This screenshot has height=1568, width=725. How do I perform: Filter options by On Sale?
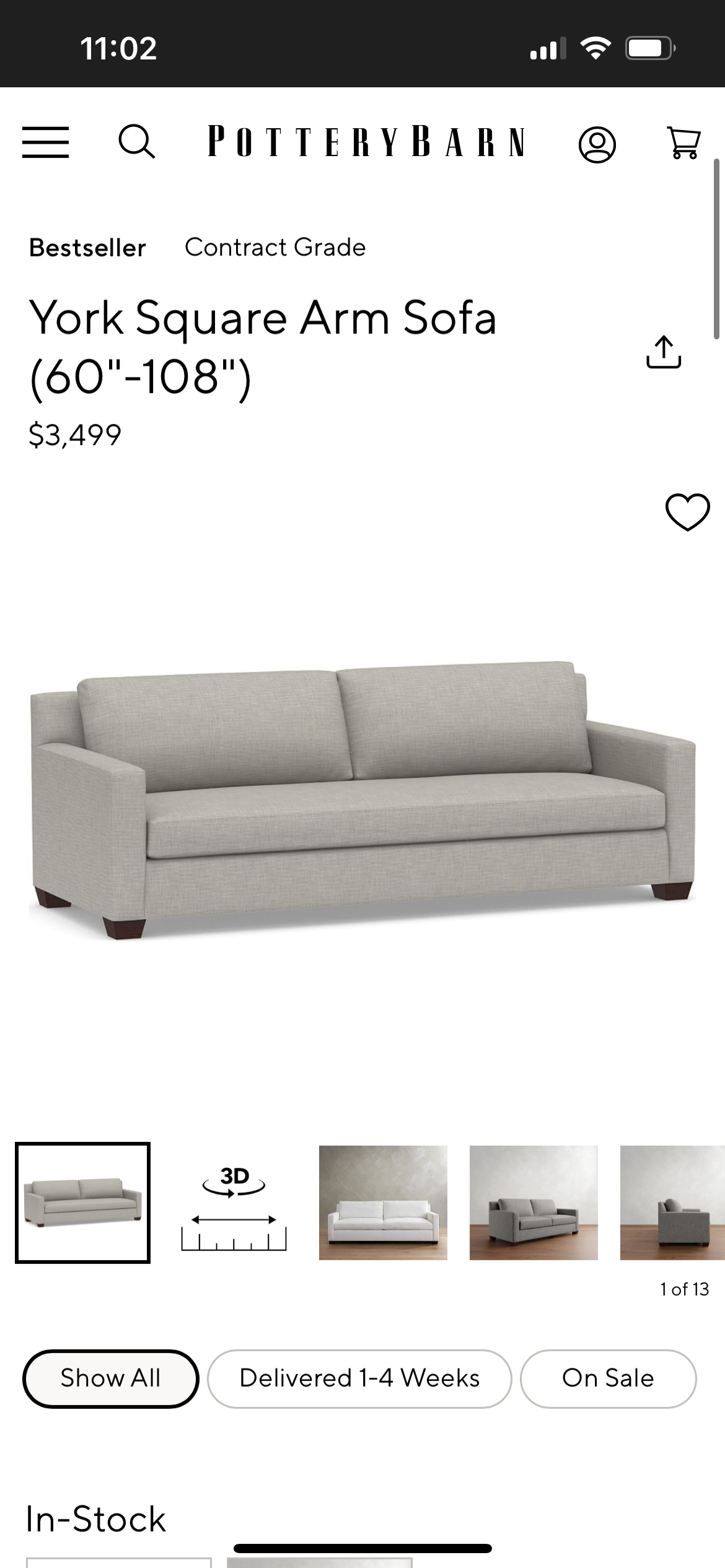(x=608, y=1379)
